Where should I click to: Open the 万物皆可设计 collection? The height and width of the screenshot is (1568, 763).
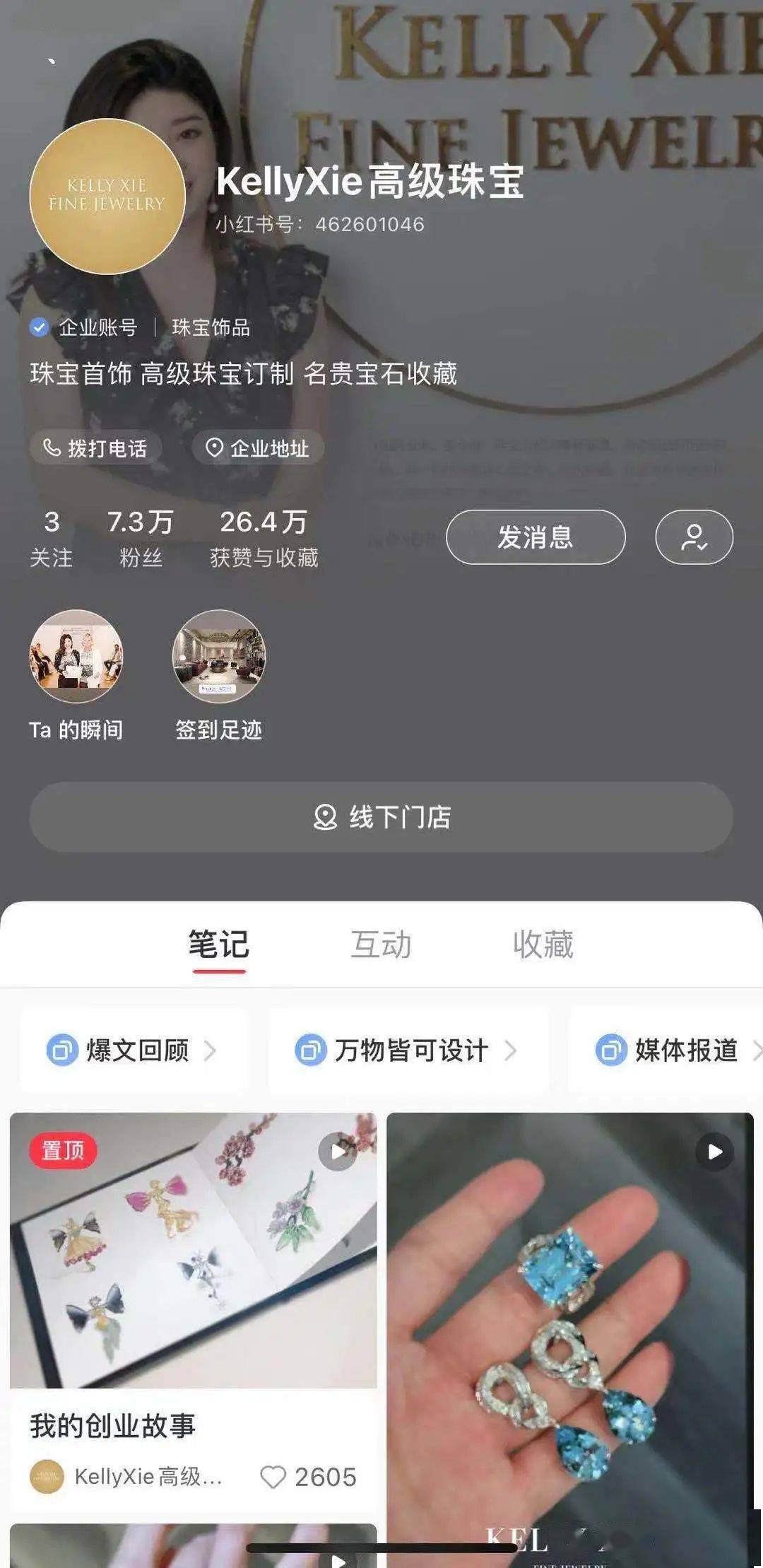tap(407, 1051)
